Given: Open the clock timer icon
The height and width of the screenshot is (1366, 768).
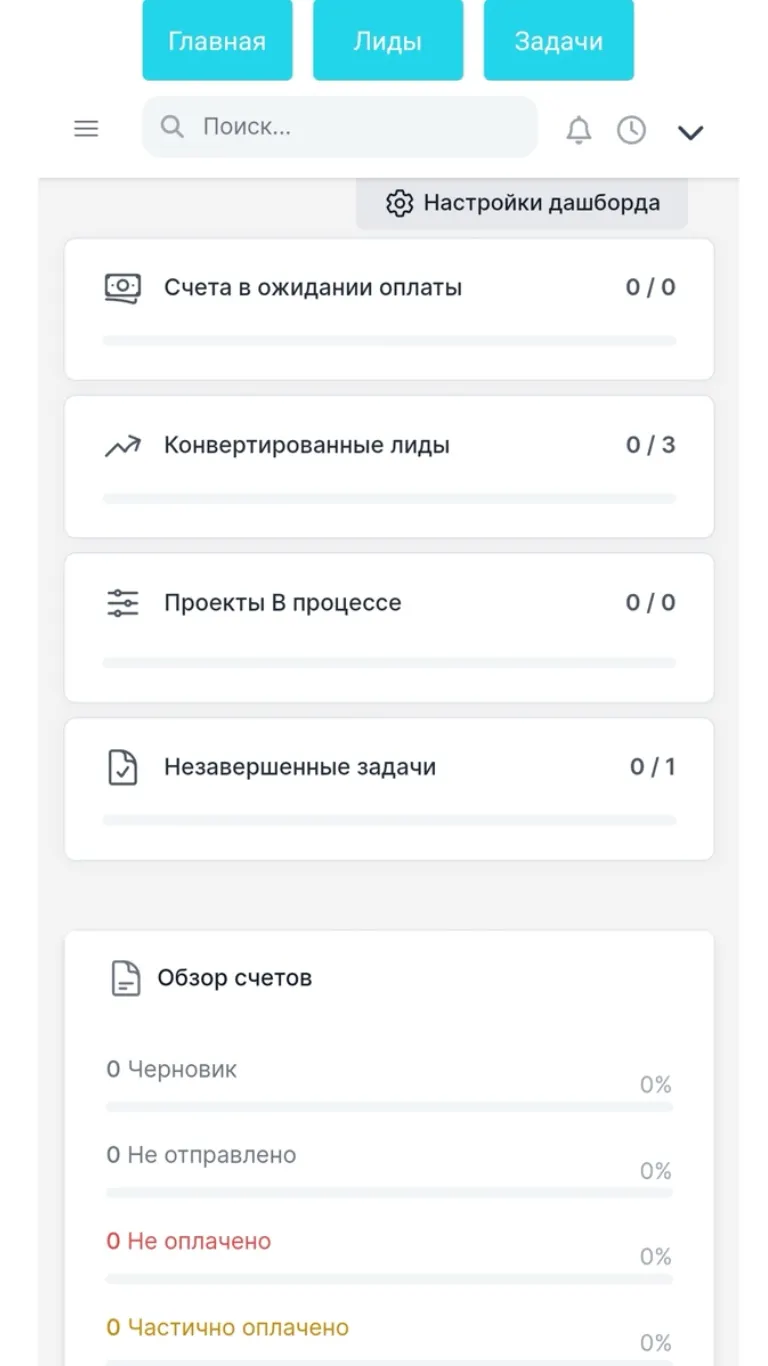Looking at the screenshot, I should click(x=631, y=130).
